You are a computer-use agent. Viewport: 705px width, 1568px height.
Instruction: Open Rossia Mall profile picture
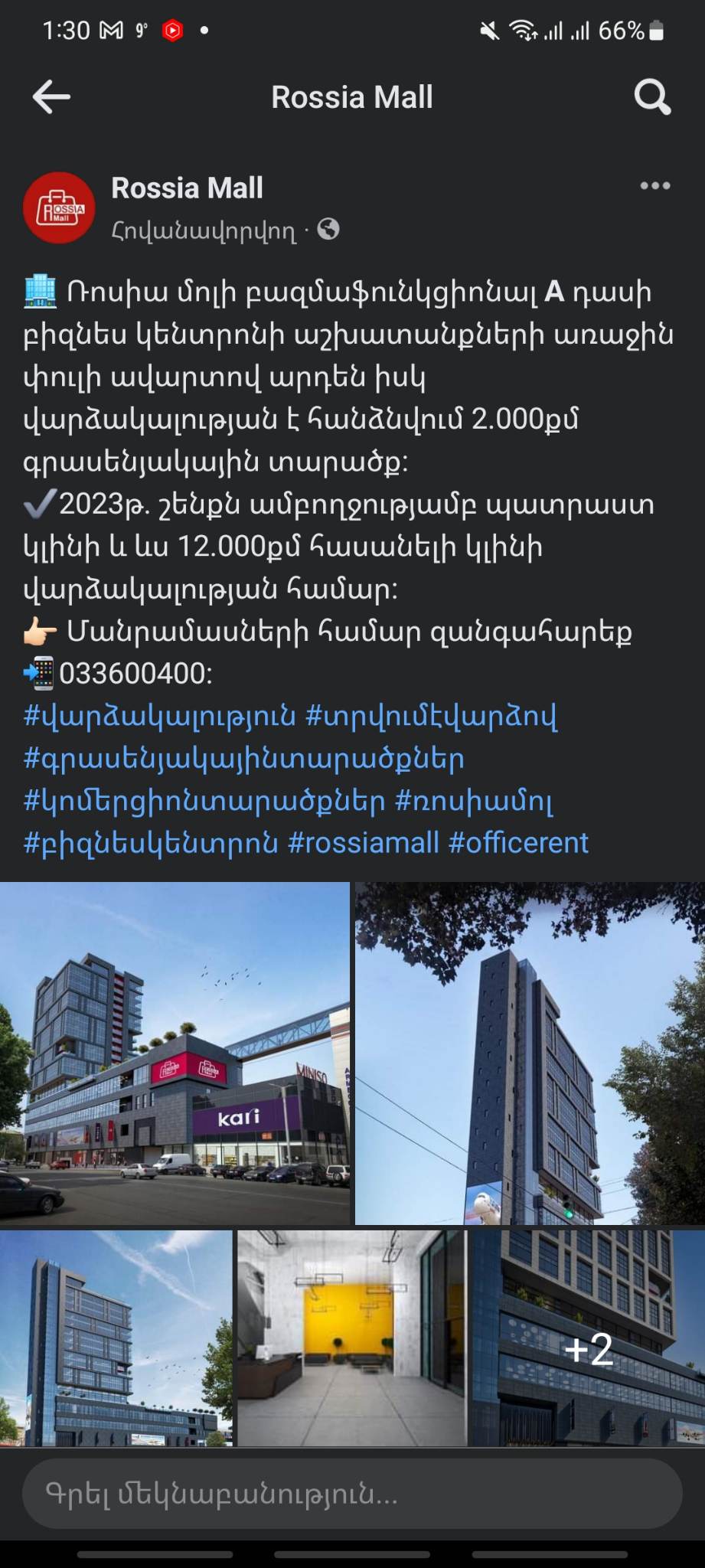(x=59, y=207)
